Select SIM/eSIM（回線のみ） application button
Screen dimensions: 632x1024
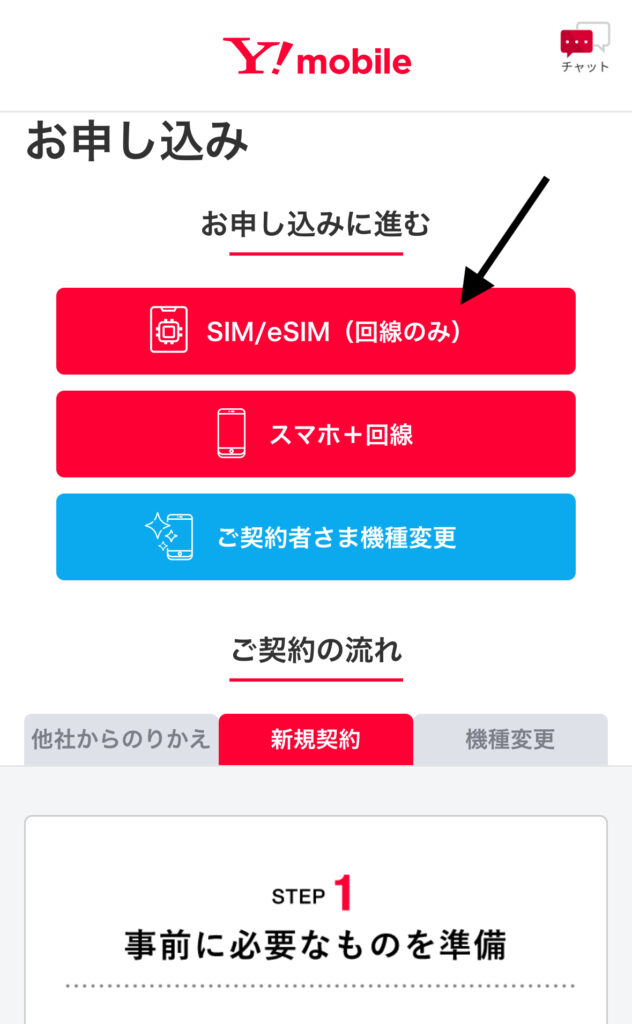tap(315, 331)
